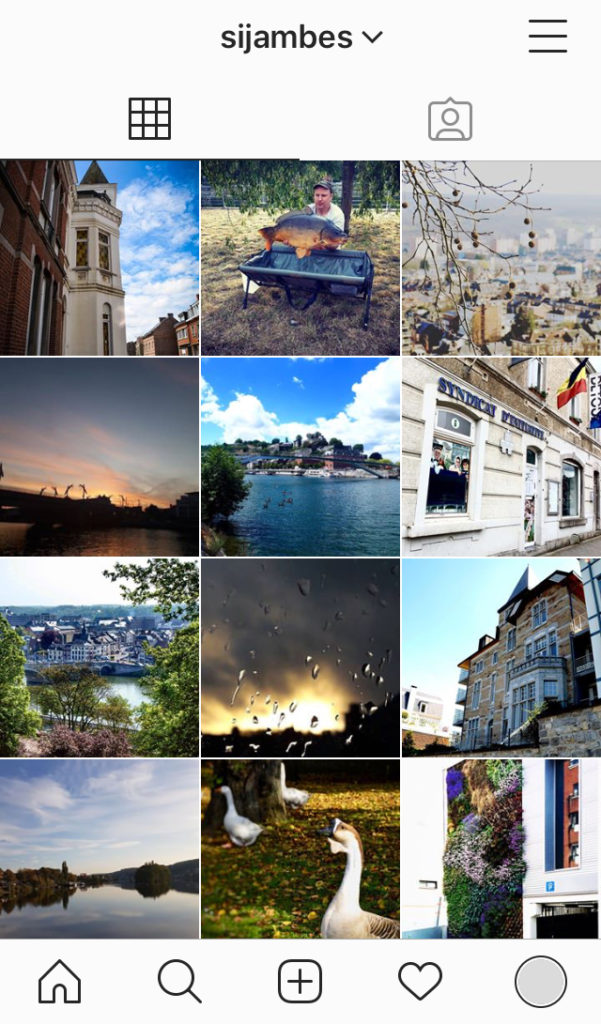601x1024 pixels.
Task: Open the stone mansion photo
Action: [502, 658]
